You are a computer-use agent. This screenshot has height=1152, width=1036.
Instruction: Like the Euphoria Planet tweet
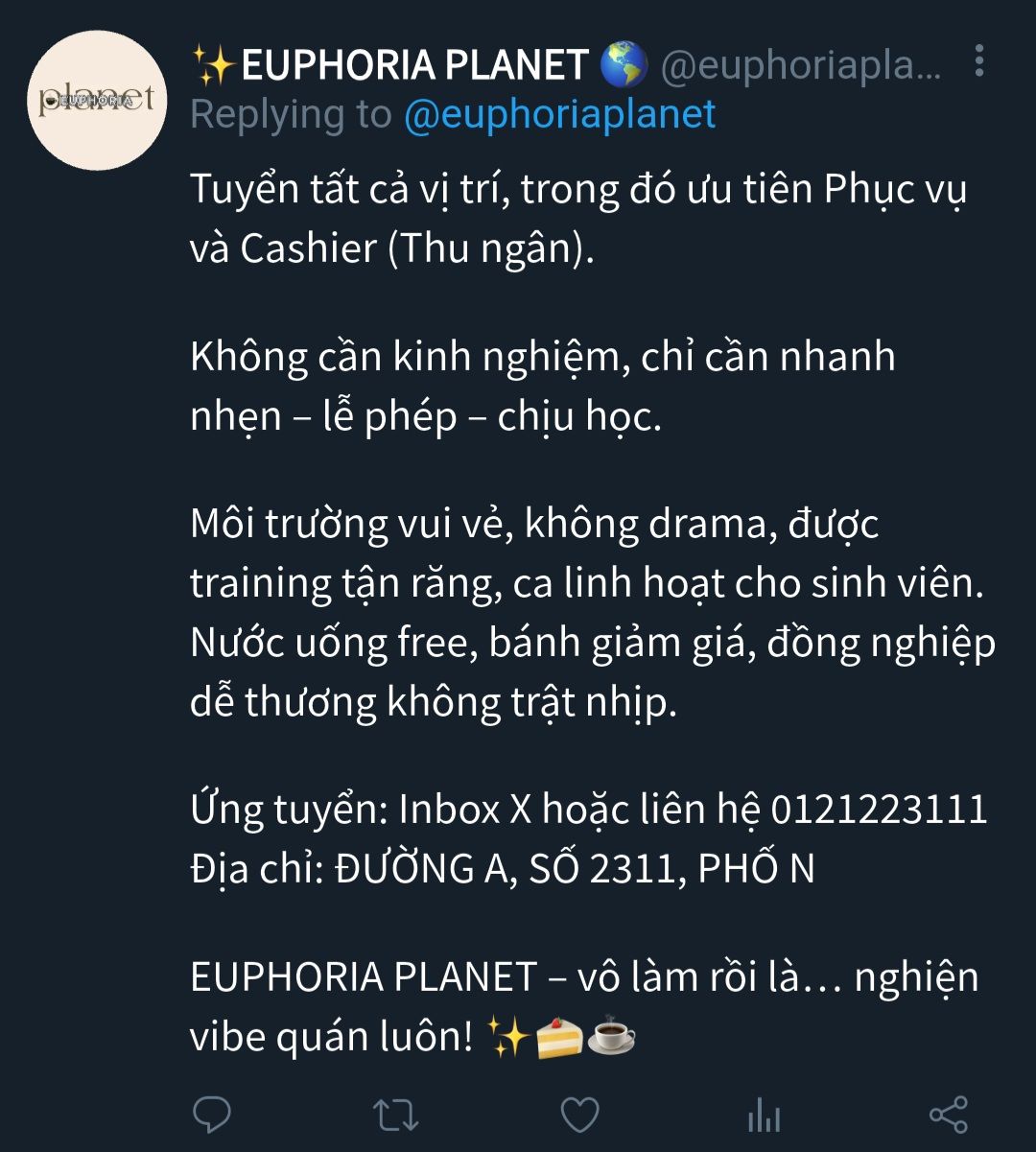pos(579,1115)
